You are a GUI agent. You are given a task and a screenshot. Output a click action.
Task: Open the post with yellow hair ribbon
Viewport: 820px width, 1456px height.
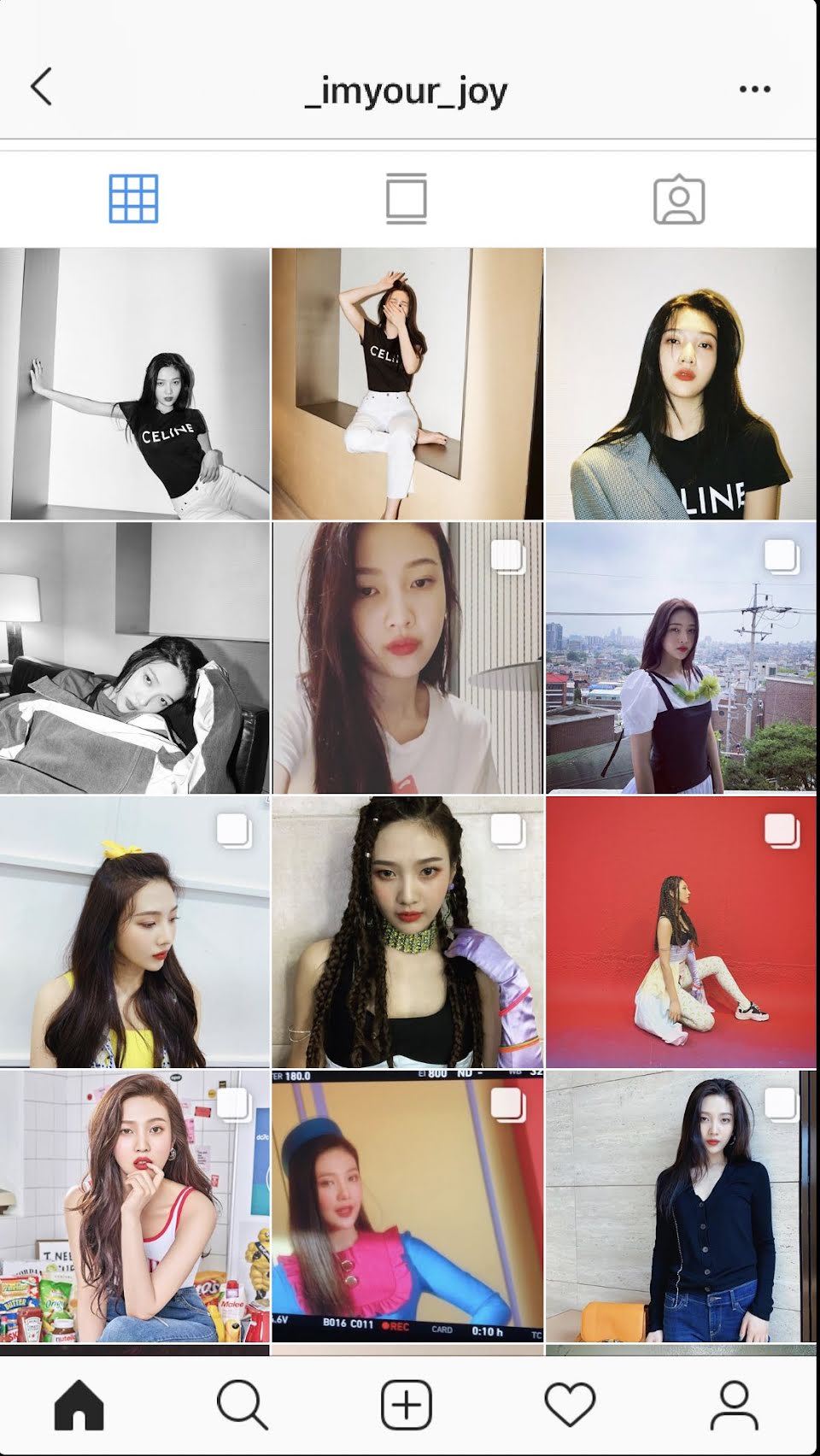coord(135,931)
